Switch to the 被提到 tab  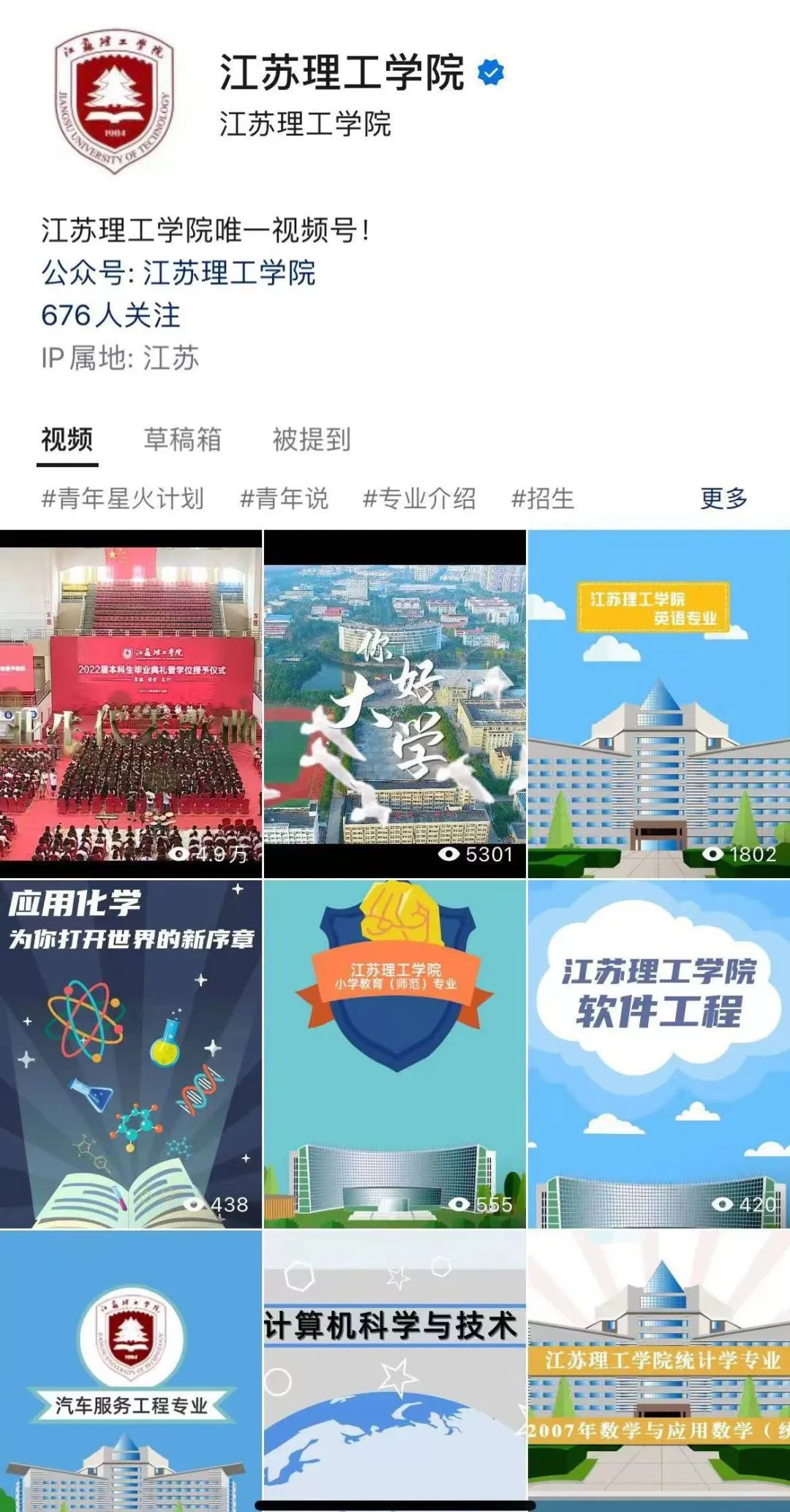coord(312,440)
